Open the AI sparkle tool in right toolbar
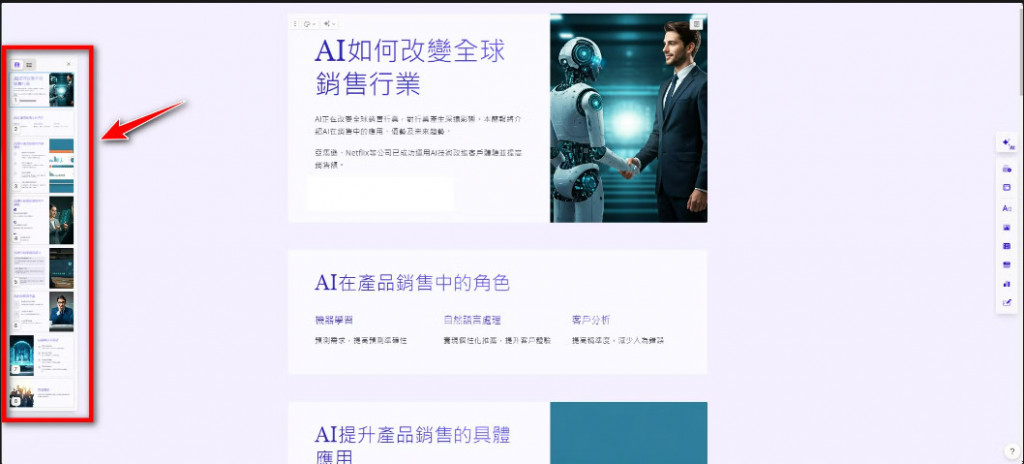1024x464 pixels. [x=1008, y=145]
